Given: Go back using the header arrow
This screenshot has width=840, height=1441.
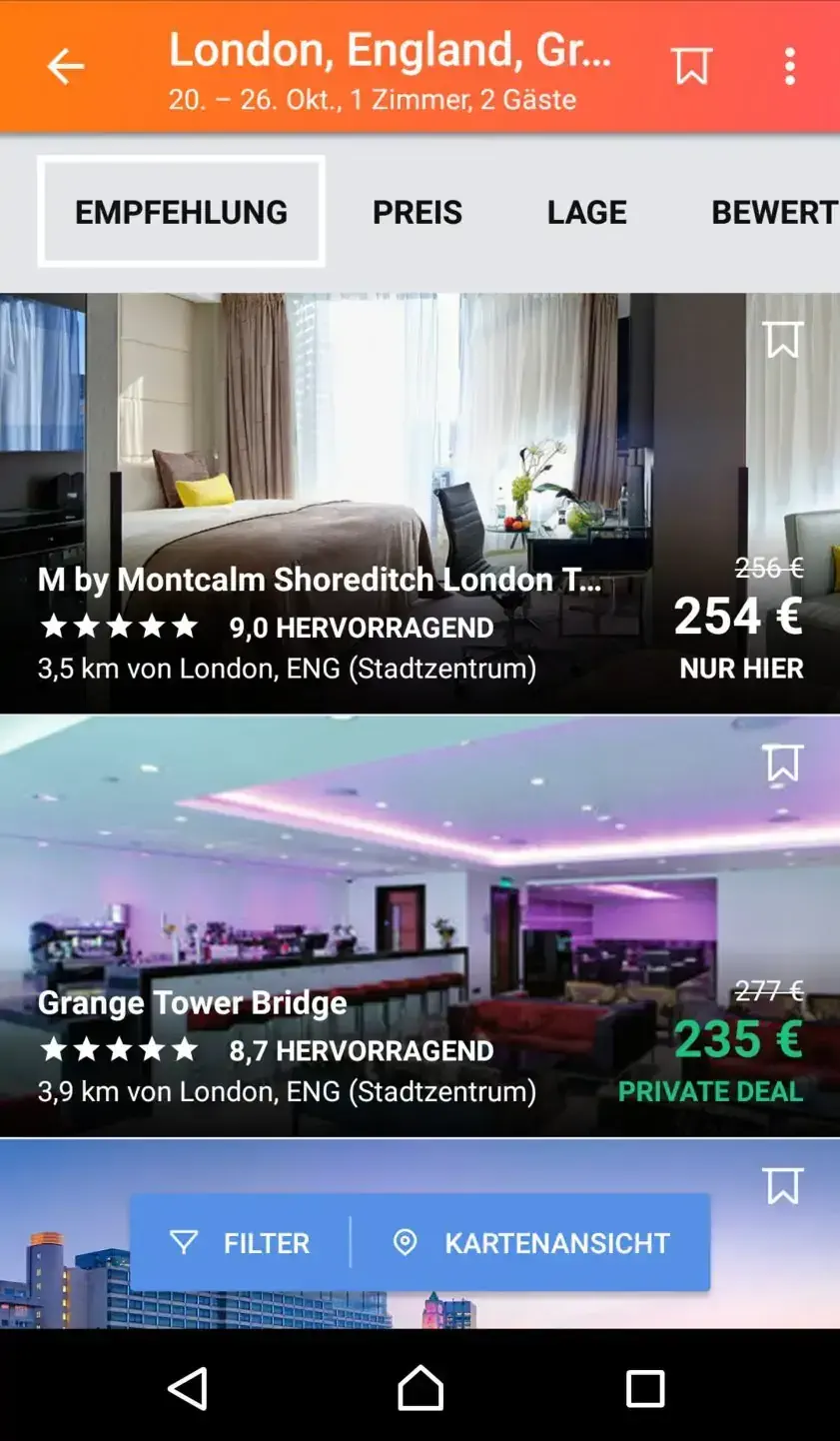Looking at the screenshot, I should [x=66, y=67].
